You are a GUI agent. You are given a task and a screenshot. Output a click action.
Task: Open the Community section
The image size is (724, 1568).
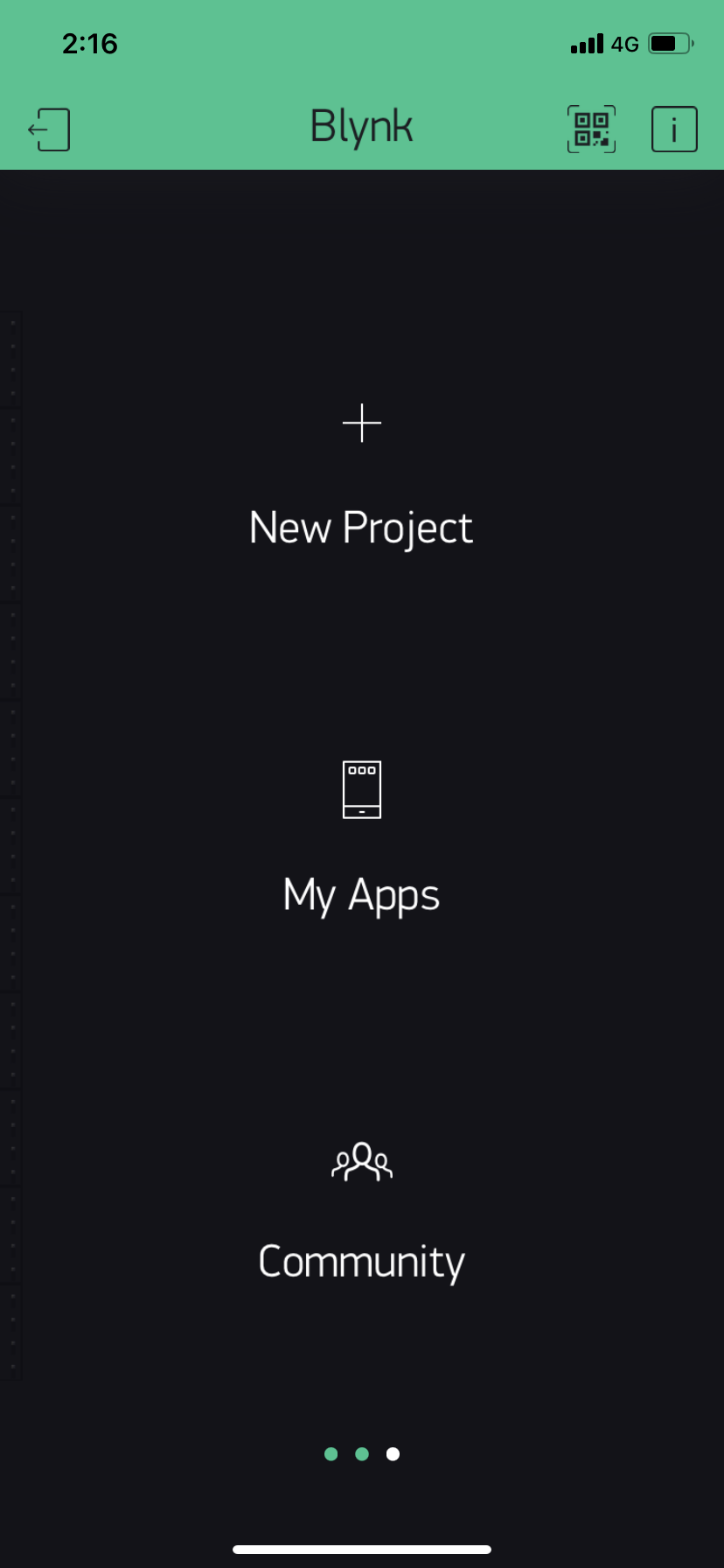(x=361, y=1213)
